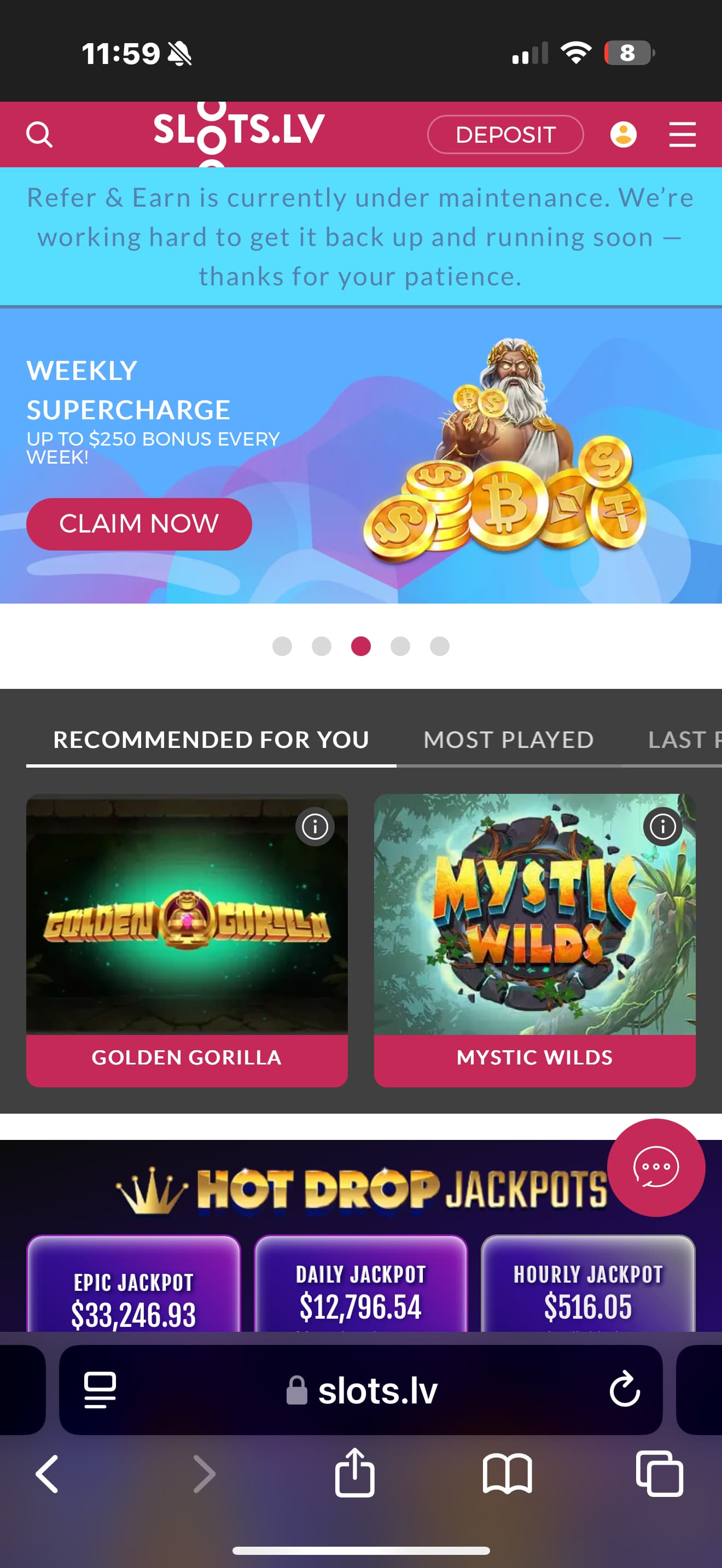Tap the Deposit button
Screen dimensions: 722x1568
[505, 134]
